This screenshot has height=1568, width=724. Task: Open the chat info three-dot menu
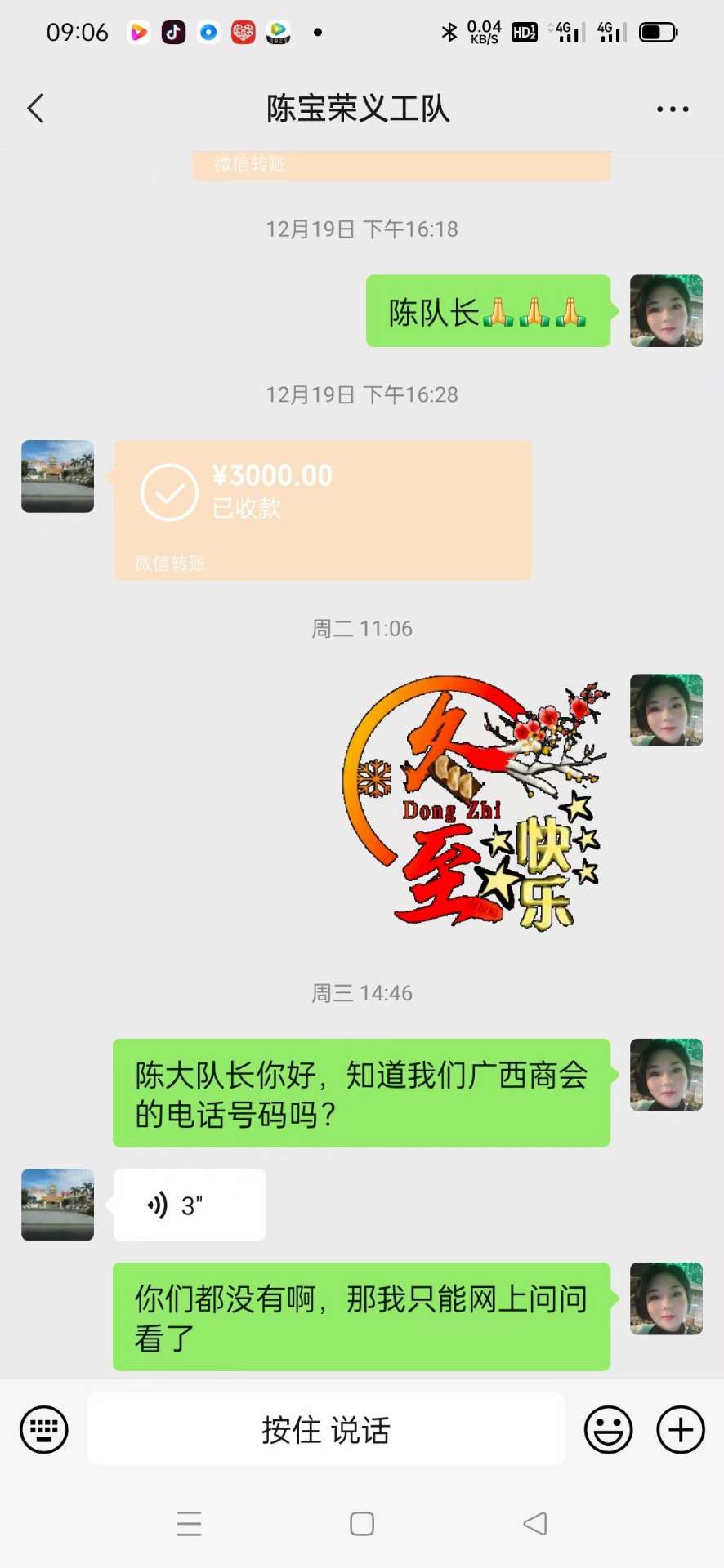pyautogui.click(x=672, y=109)
